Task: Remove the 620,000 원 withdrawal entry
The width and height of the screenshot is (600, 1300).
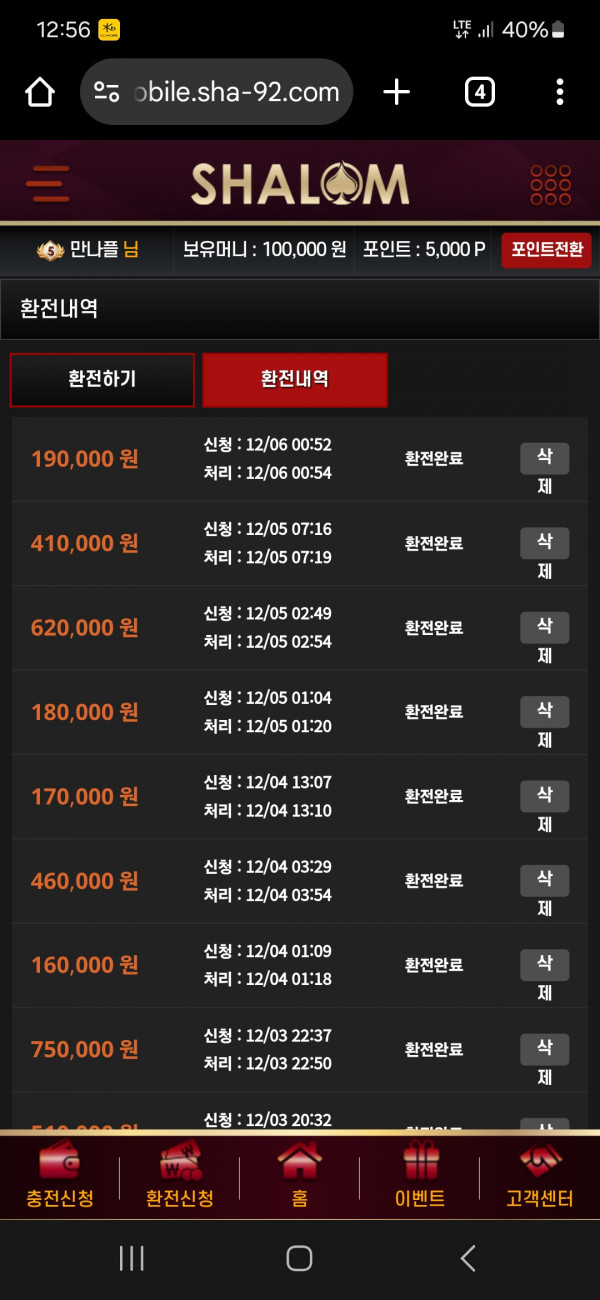Action: tap(545, 628)
